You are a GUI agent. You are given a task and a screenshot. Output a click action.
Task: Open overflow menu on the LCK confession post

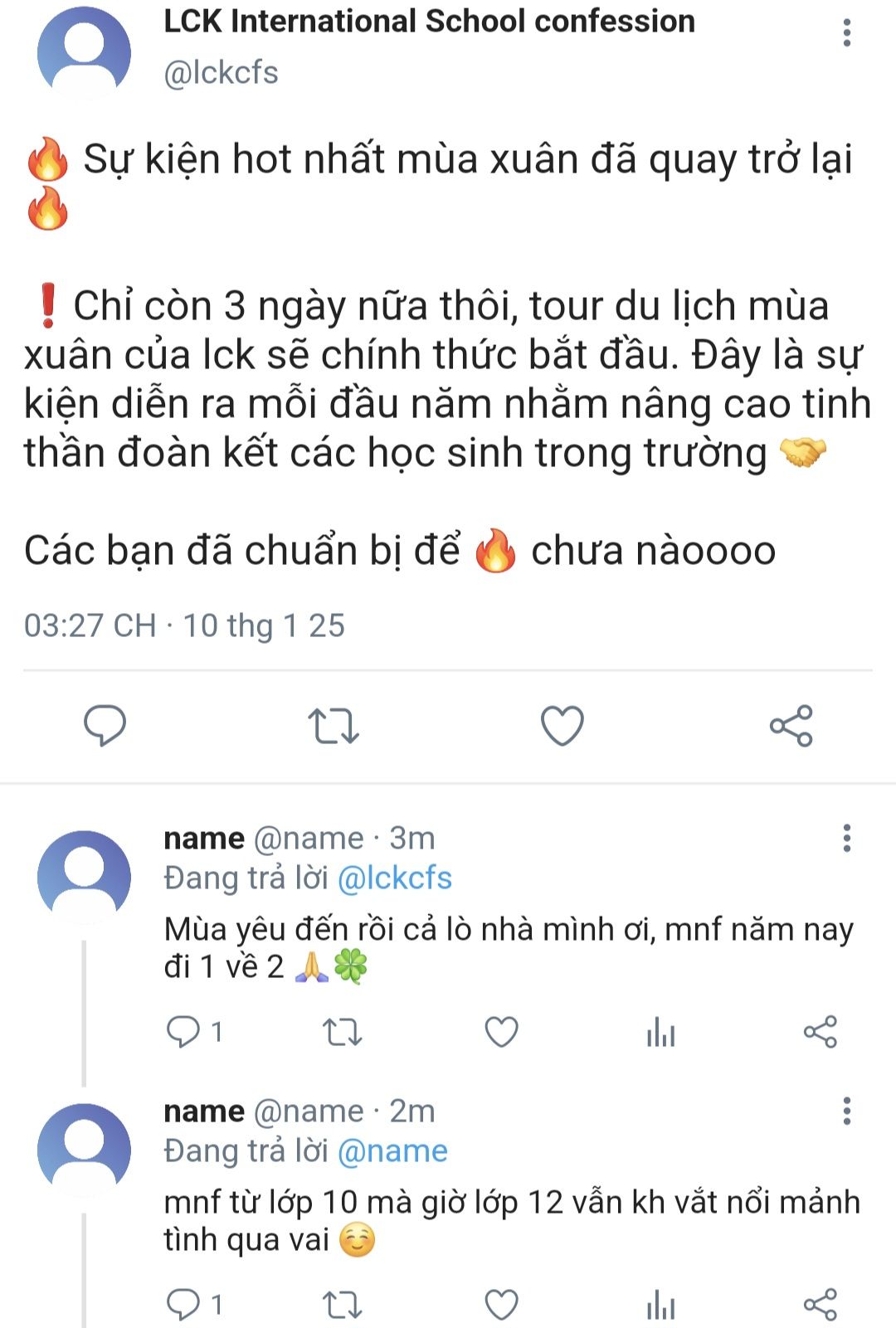tap(846, 32)
